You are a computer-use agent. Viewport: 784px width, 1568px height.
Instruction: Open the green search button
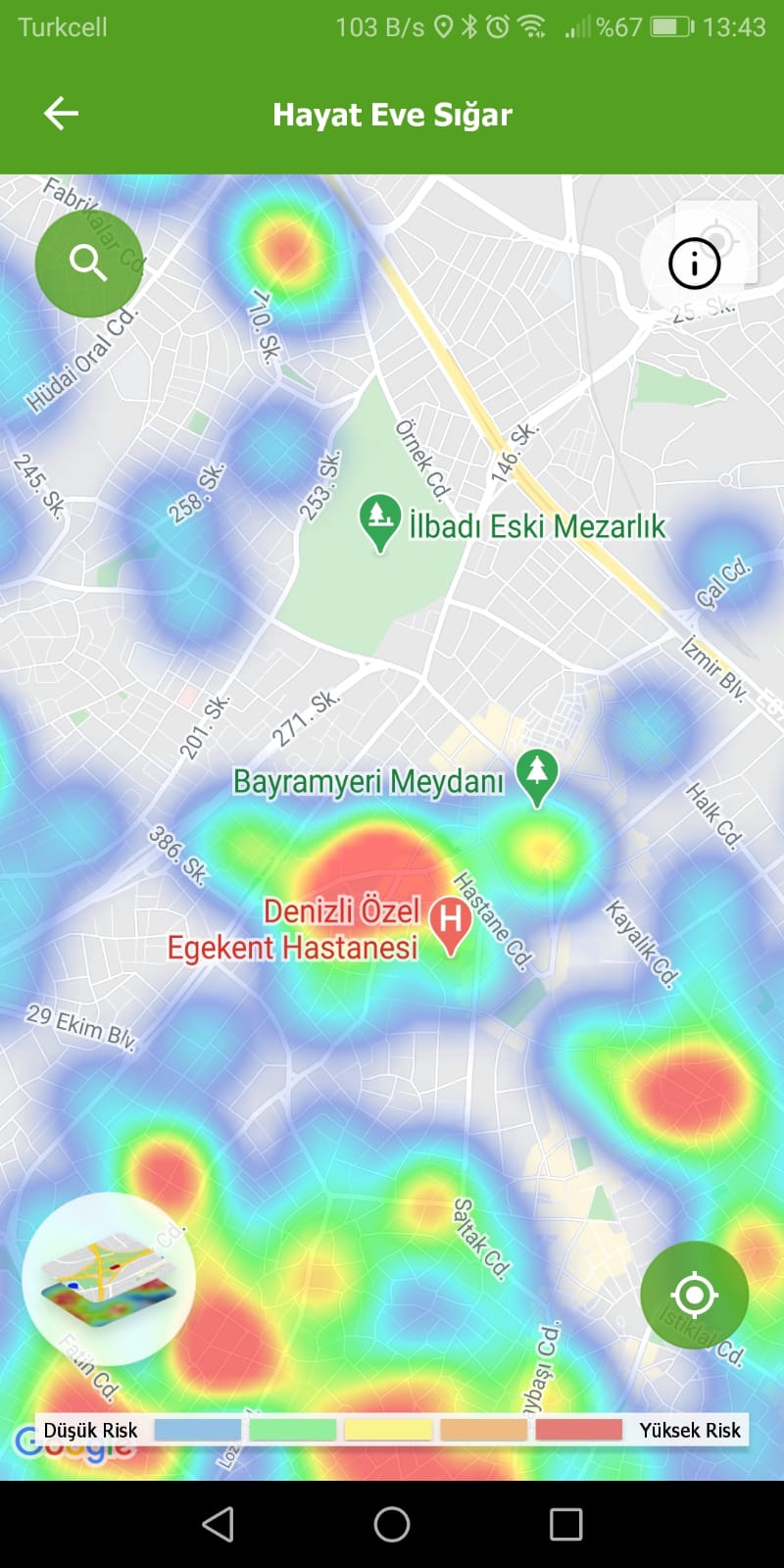pos(88,263)
